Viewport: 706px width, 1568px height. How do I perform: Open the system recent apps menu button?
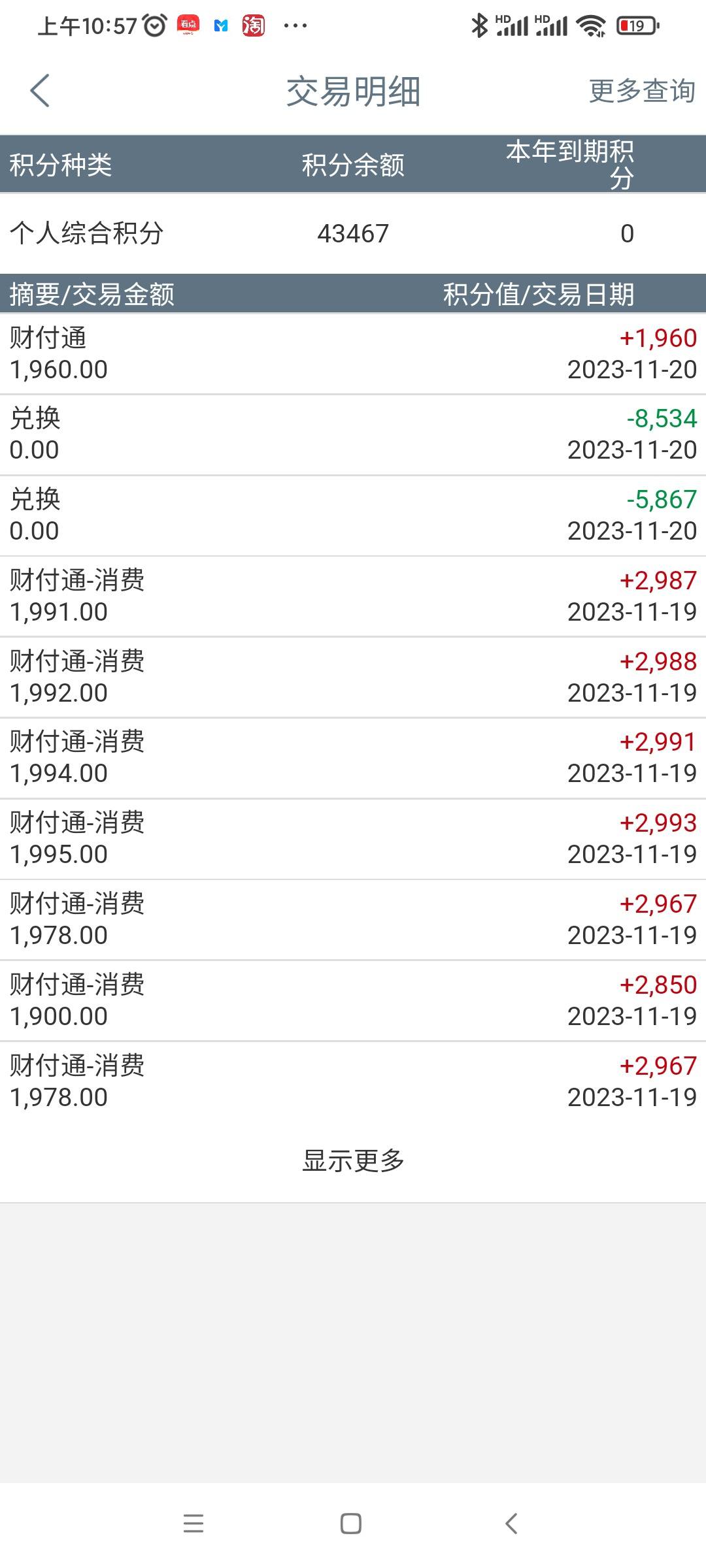(x=193, y=1523)
